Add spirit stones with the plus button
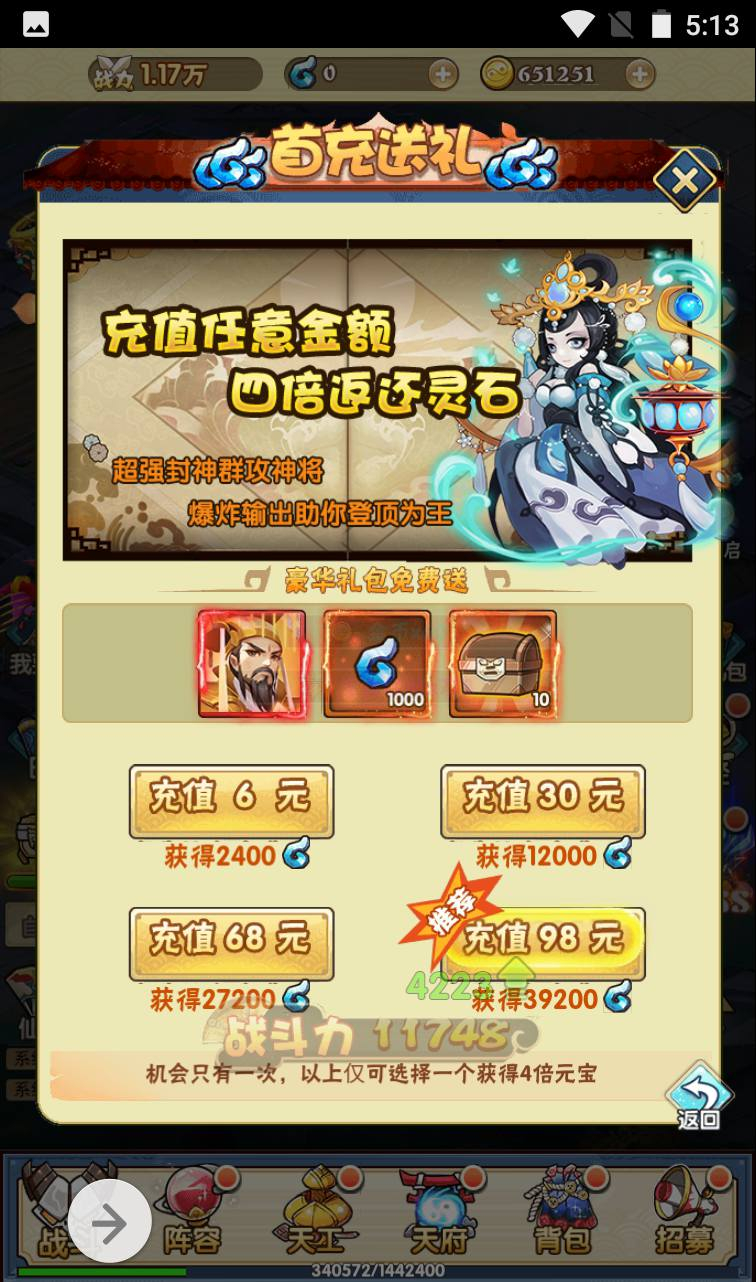This screenshot has width=756, height=1282. 442,74
